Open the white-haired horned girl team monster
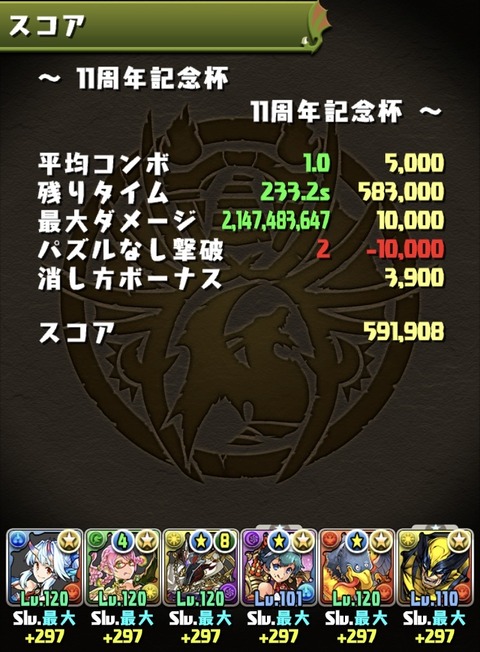480x652 pixels. tap(45, 567)
